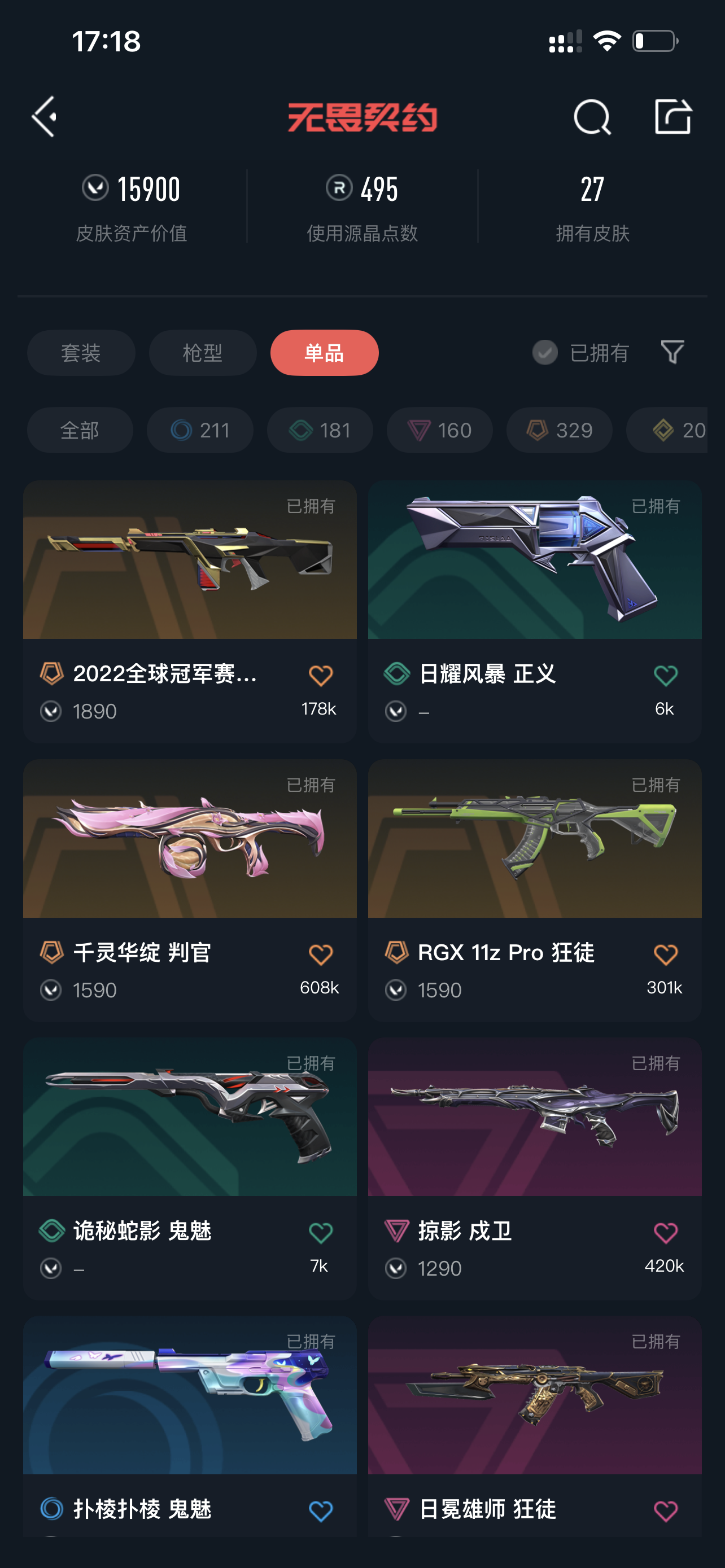Go back using the top-left arrow
Screen dimensions: 725x1568
coord(45,116)
